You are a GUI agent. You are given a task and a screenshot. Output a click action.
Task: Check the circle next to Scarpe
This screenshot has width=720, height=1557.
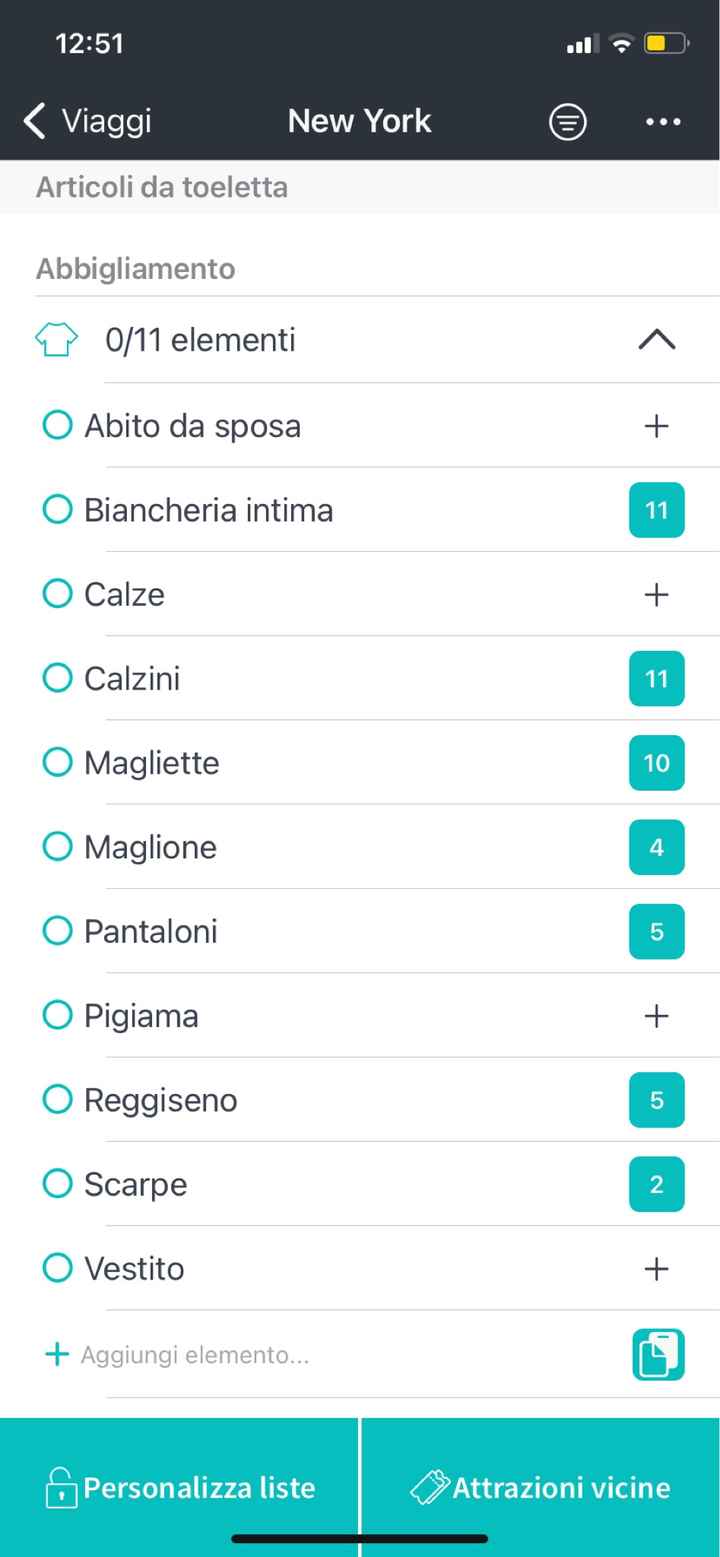point(57,1184)
